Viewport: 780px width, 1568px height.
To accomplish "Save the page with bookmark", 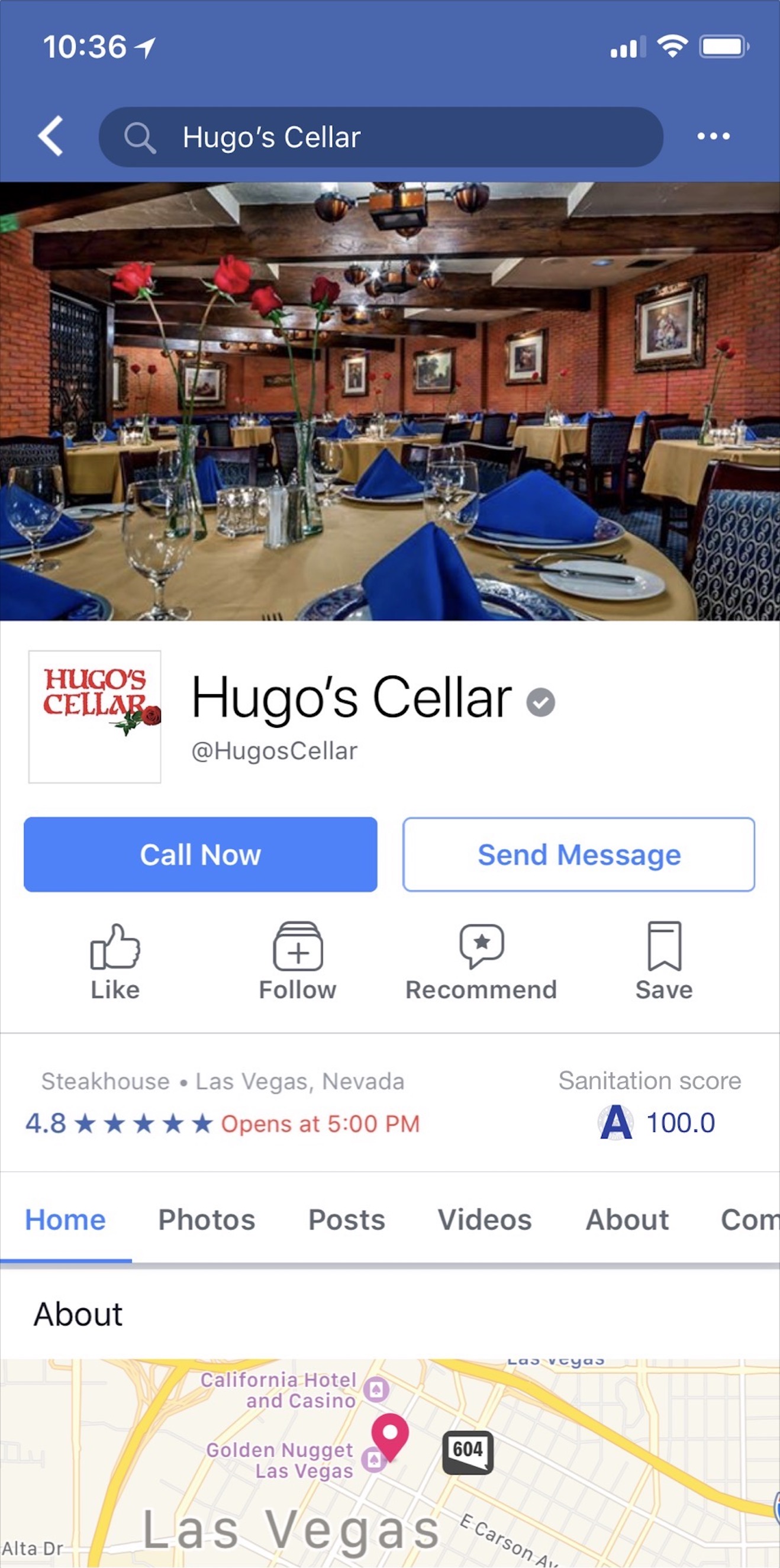I will [665, 962].
